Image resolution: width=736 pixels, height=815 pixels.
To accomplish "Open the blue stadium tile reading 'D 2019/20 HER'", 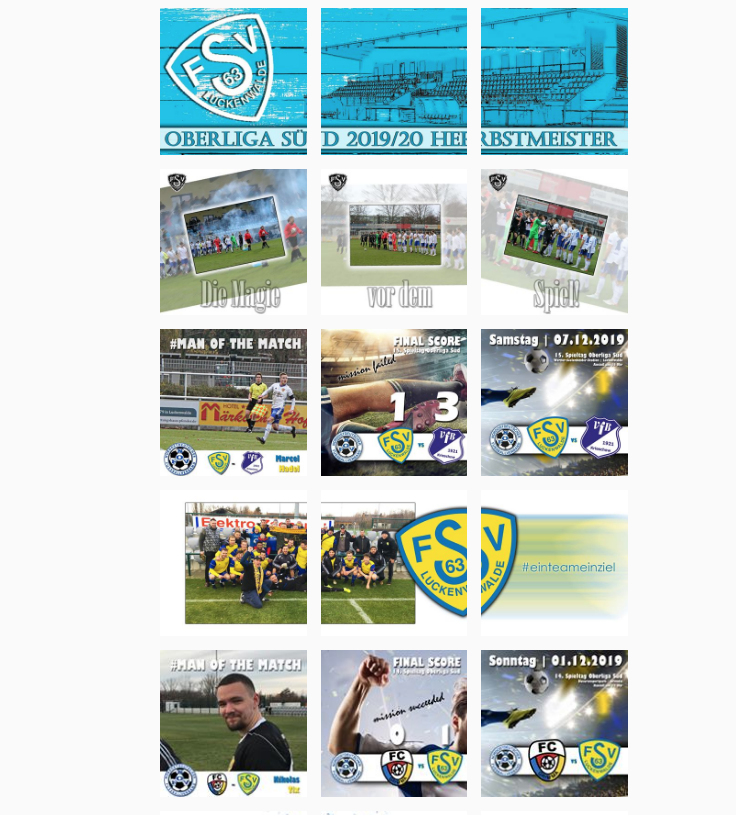I will click(x=394, y=81).
